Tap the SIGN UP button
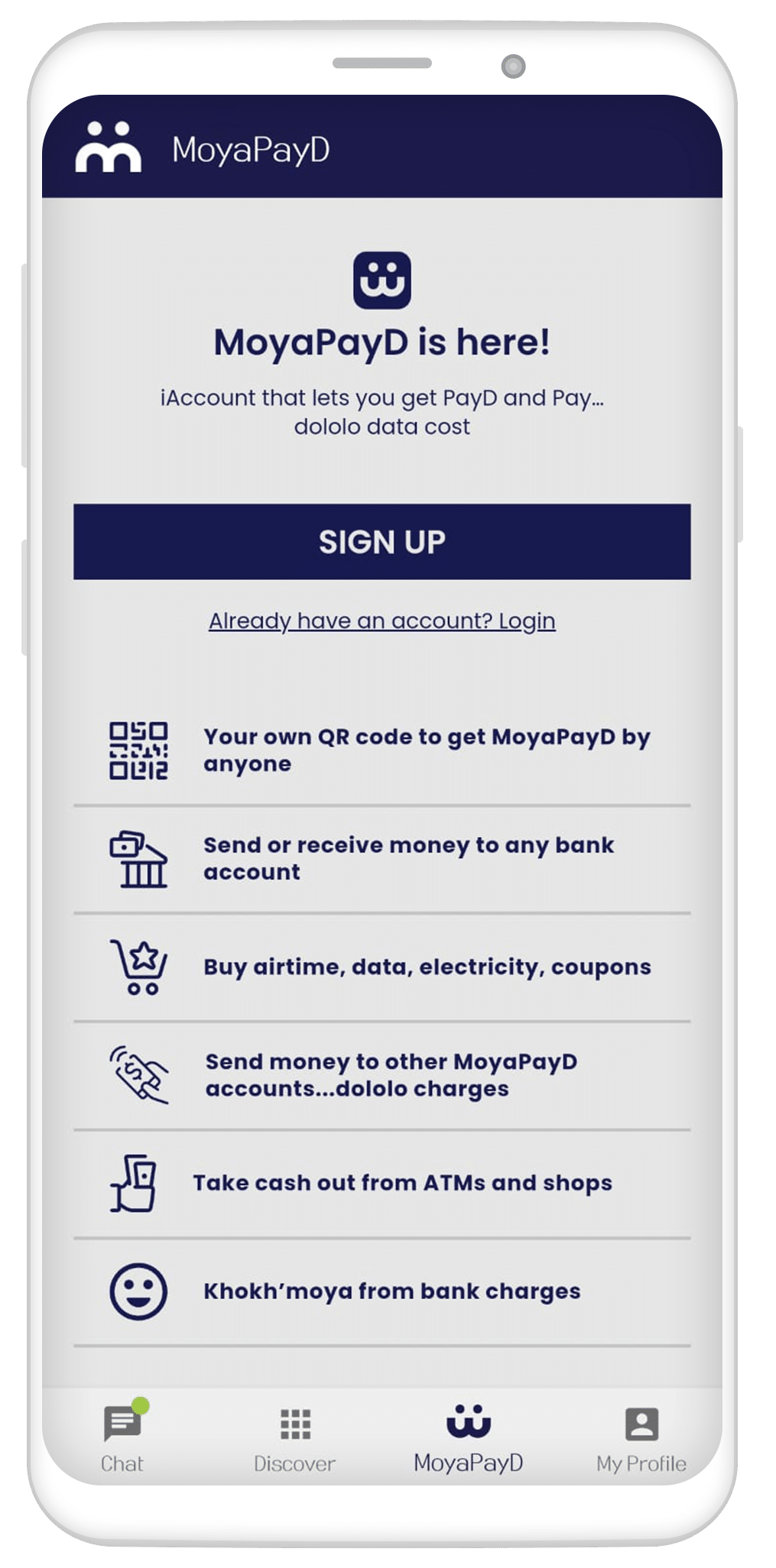This screenshot has height=1568, width=776. point(382,541)
